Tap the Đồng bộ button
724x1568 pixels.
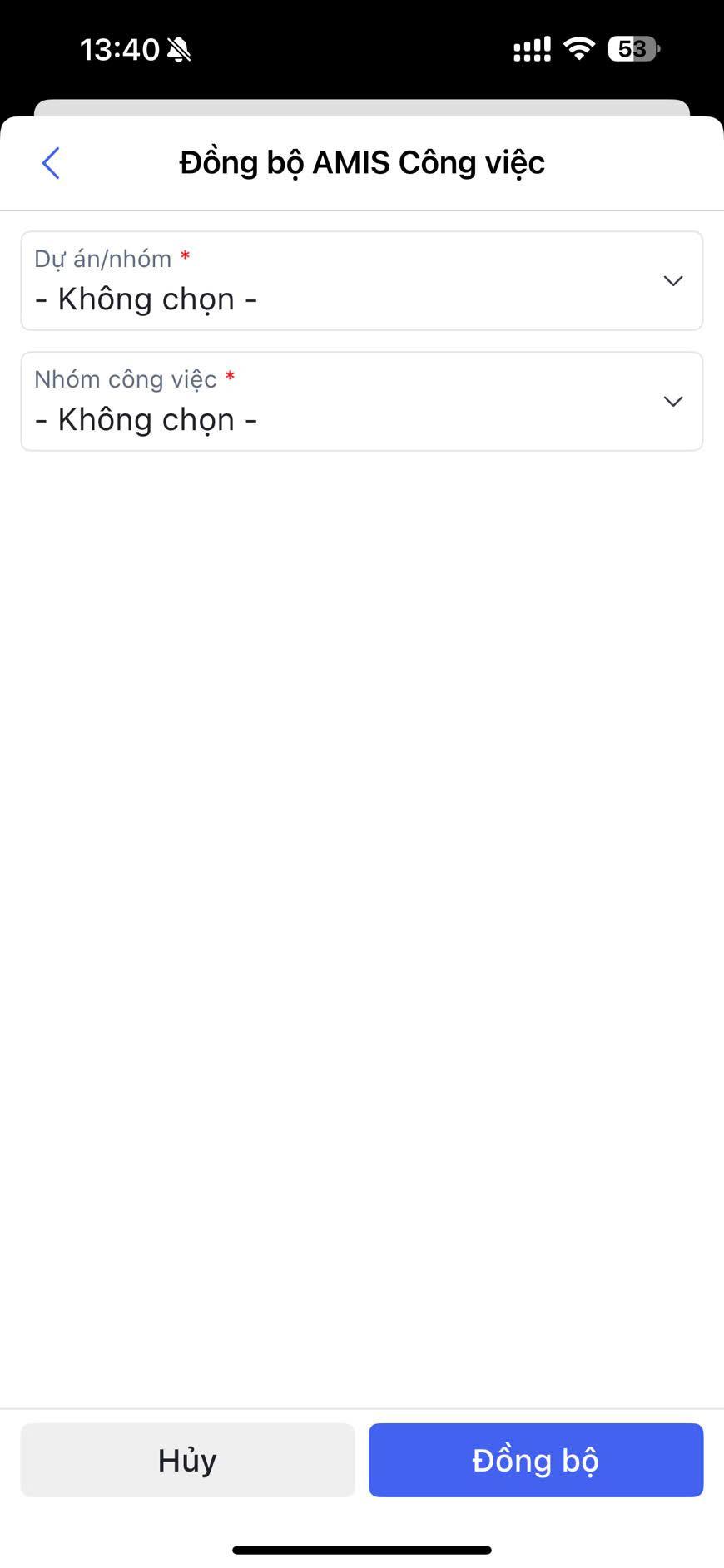coord(536,1460)
